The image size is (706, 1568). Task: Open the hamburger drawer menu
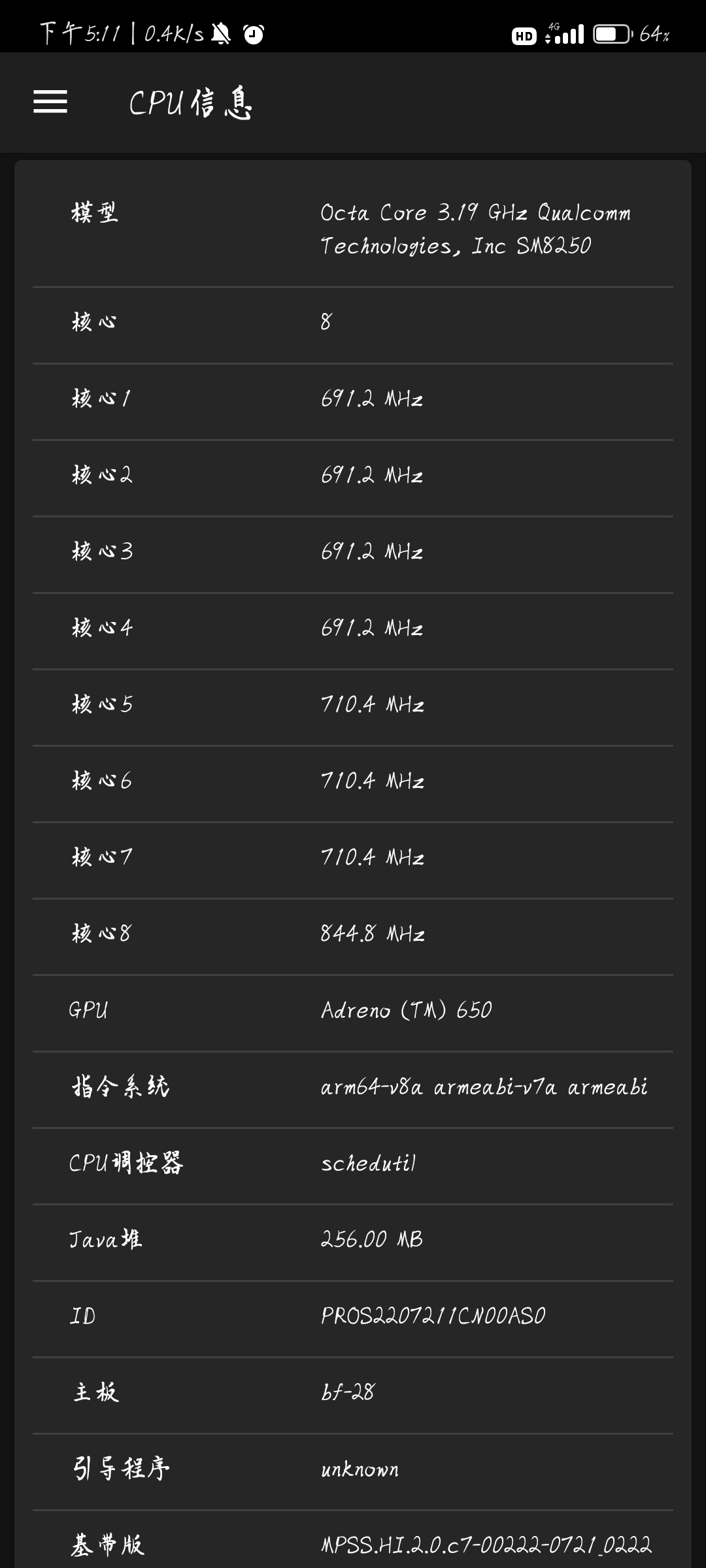point(50,102)
